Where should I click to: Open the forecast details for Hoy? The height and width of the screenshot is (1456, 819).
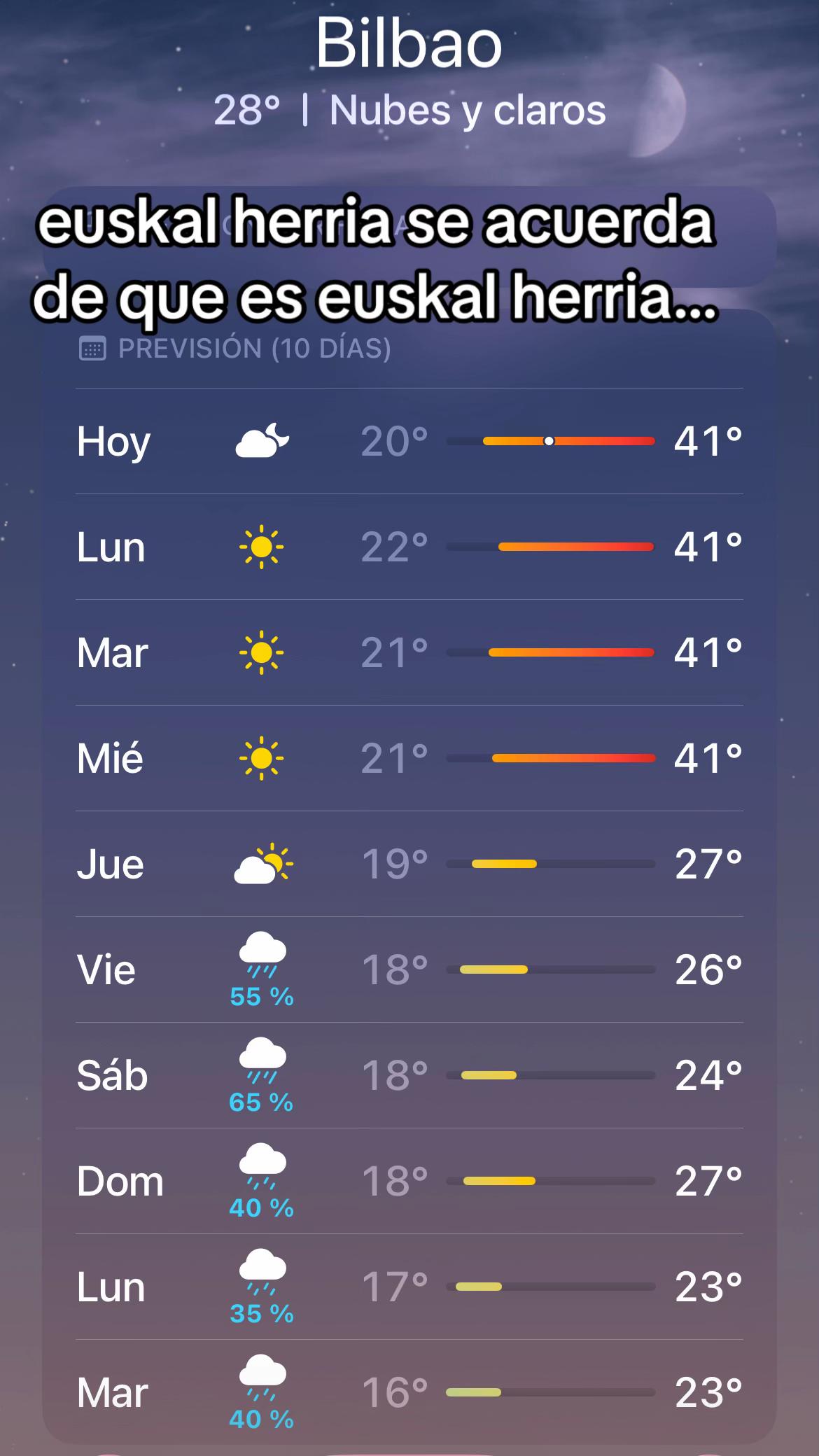tap(409, 441)
